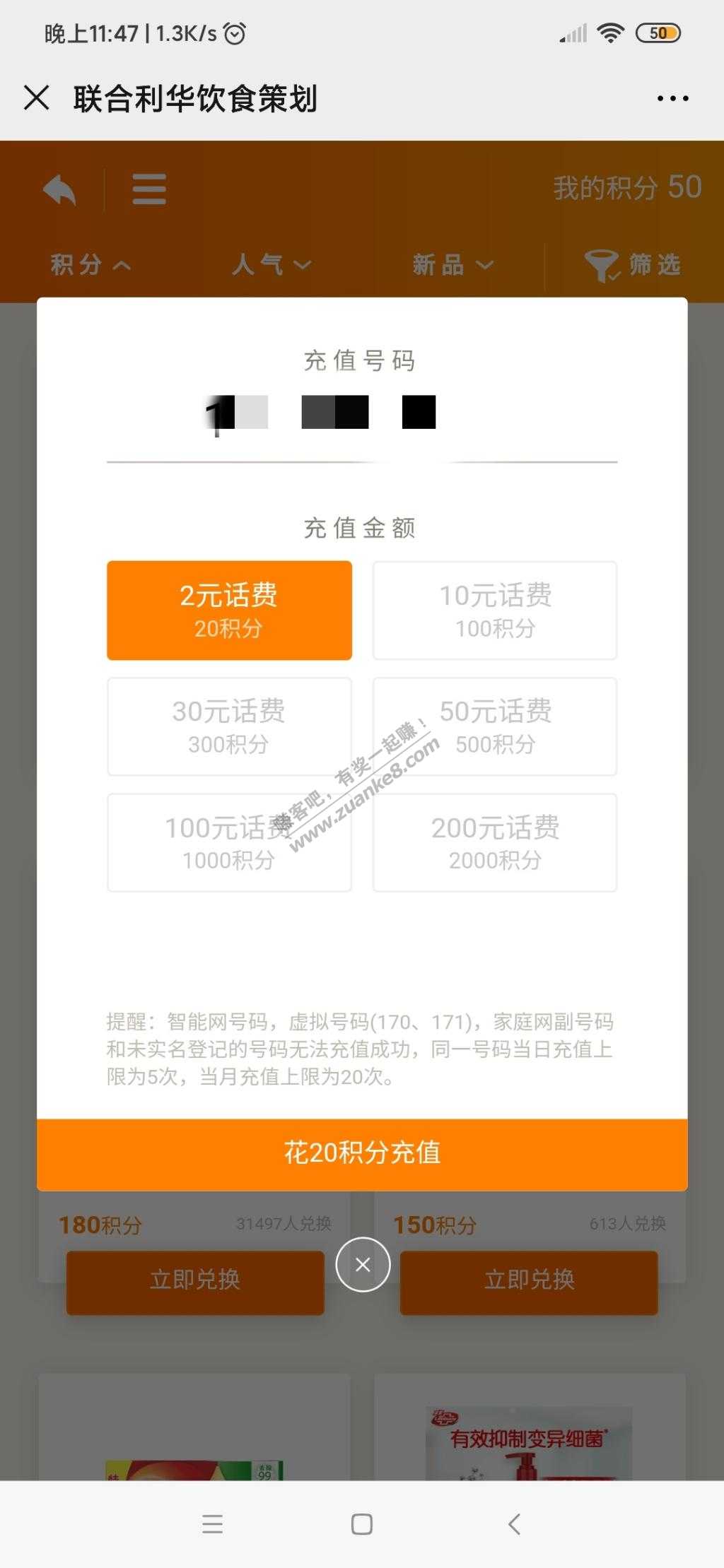Pick the 30元话费 for 300积分
Viewport: 724px width, 1568px height.
(x=229, y=726)
